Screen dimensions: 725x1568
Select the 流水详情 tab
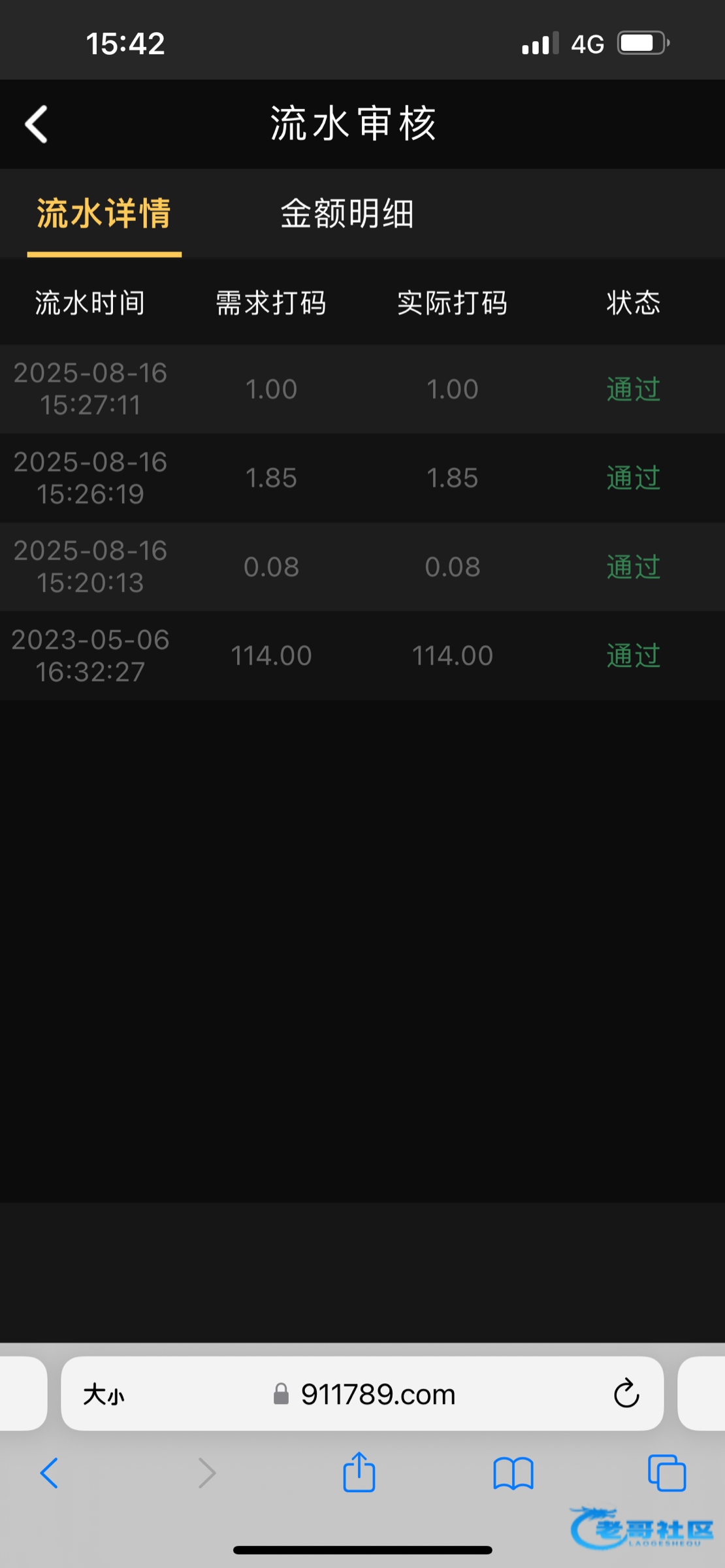[104, 214]
